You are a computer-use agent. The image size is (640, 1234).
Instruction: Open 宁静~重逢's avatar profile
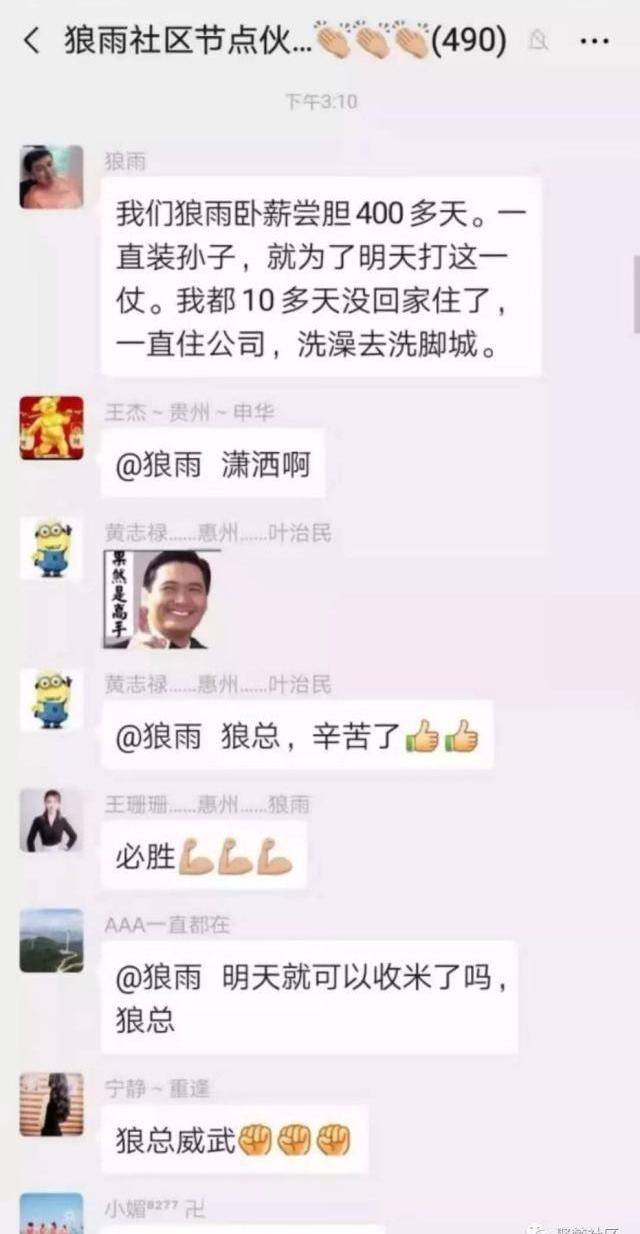[51, 1104]
